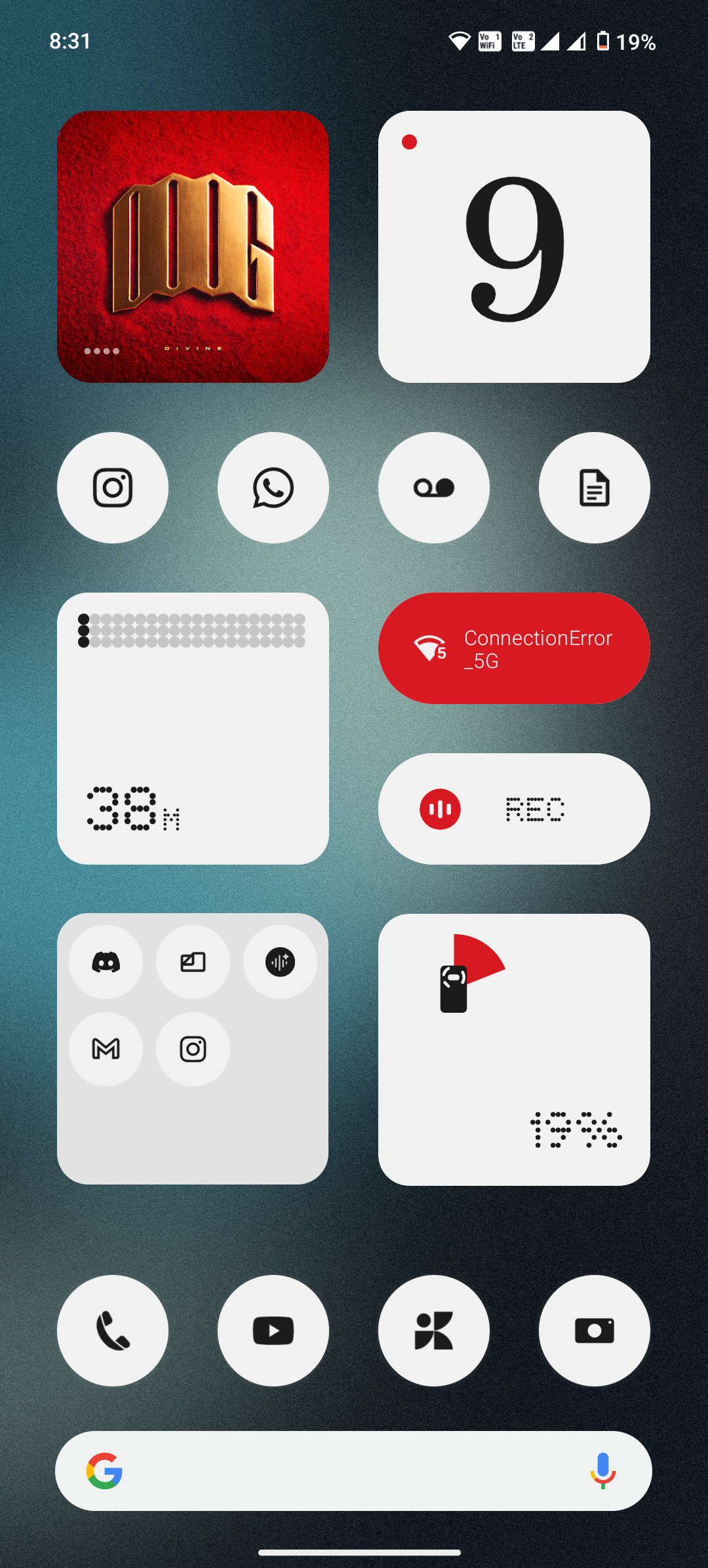
Task: Open the 38M screen time widget
Action: tap(193, 728)
